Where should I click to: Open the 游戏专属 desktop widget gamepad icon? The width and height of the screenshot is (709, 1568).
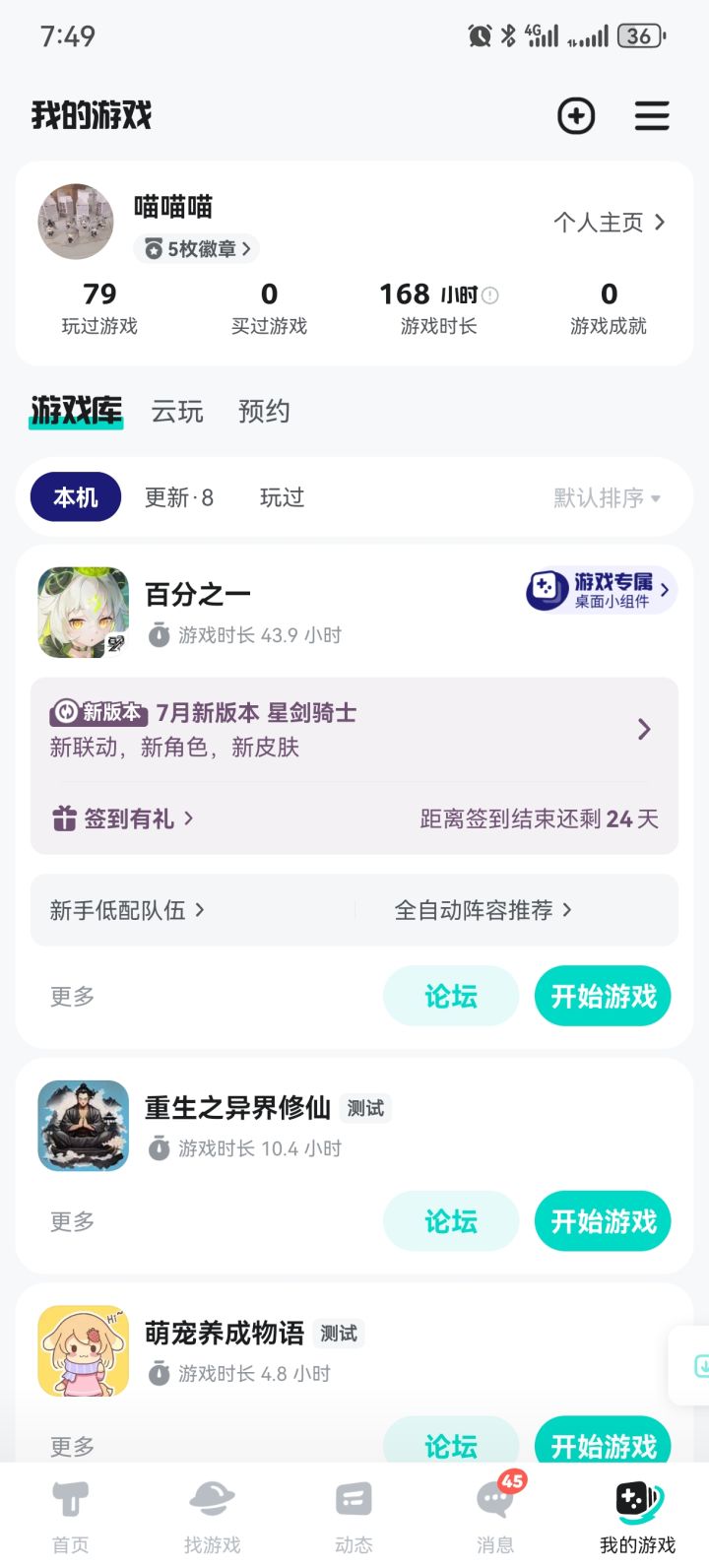point(543,587)
